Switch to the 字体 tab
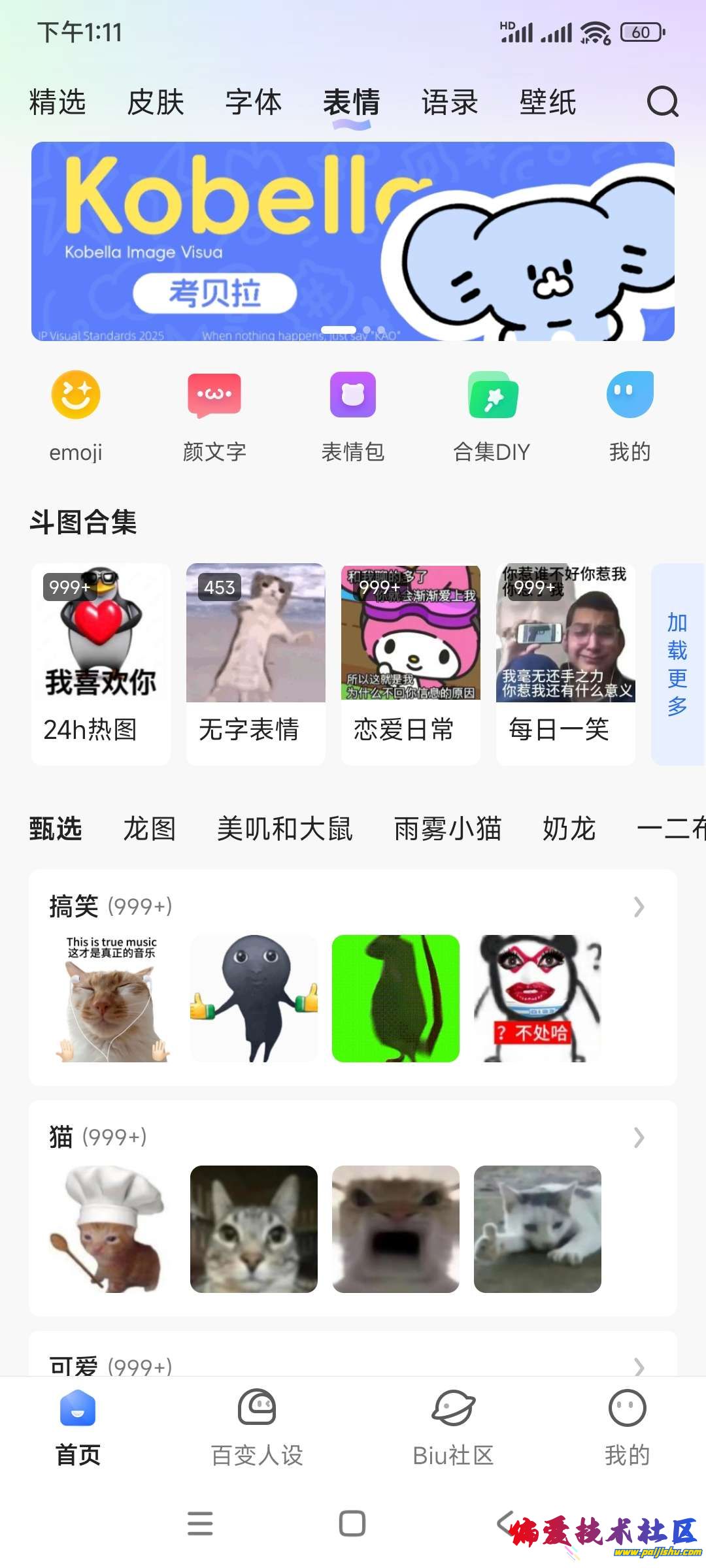The width and height of the screenshot is (706, 1568). [254, 103]
